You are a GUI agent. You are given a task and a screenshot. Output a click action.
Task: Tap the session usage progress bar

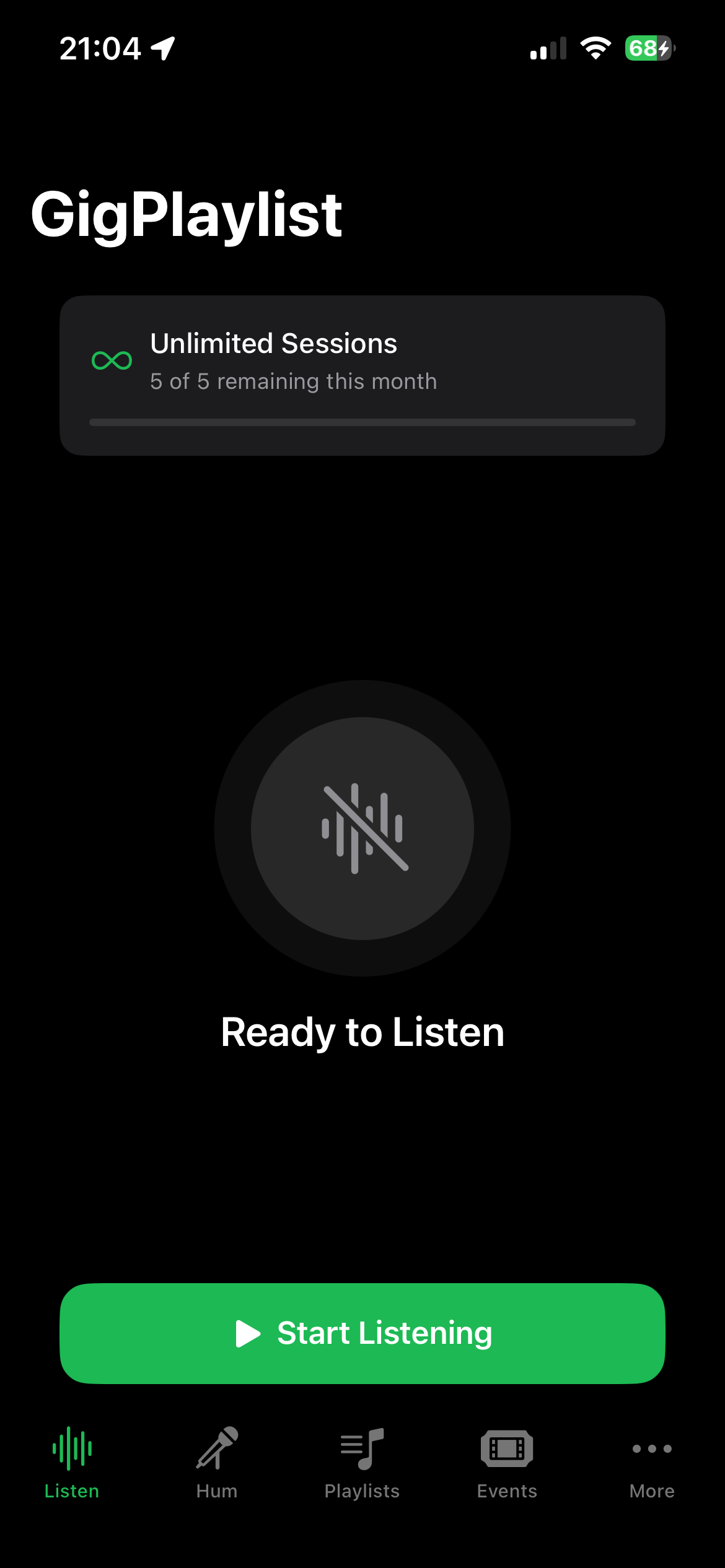coord(362,421)
